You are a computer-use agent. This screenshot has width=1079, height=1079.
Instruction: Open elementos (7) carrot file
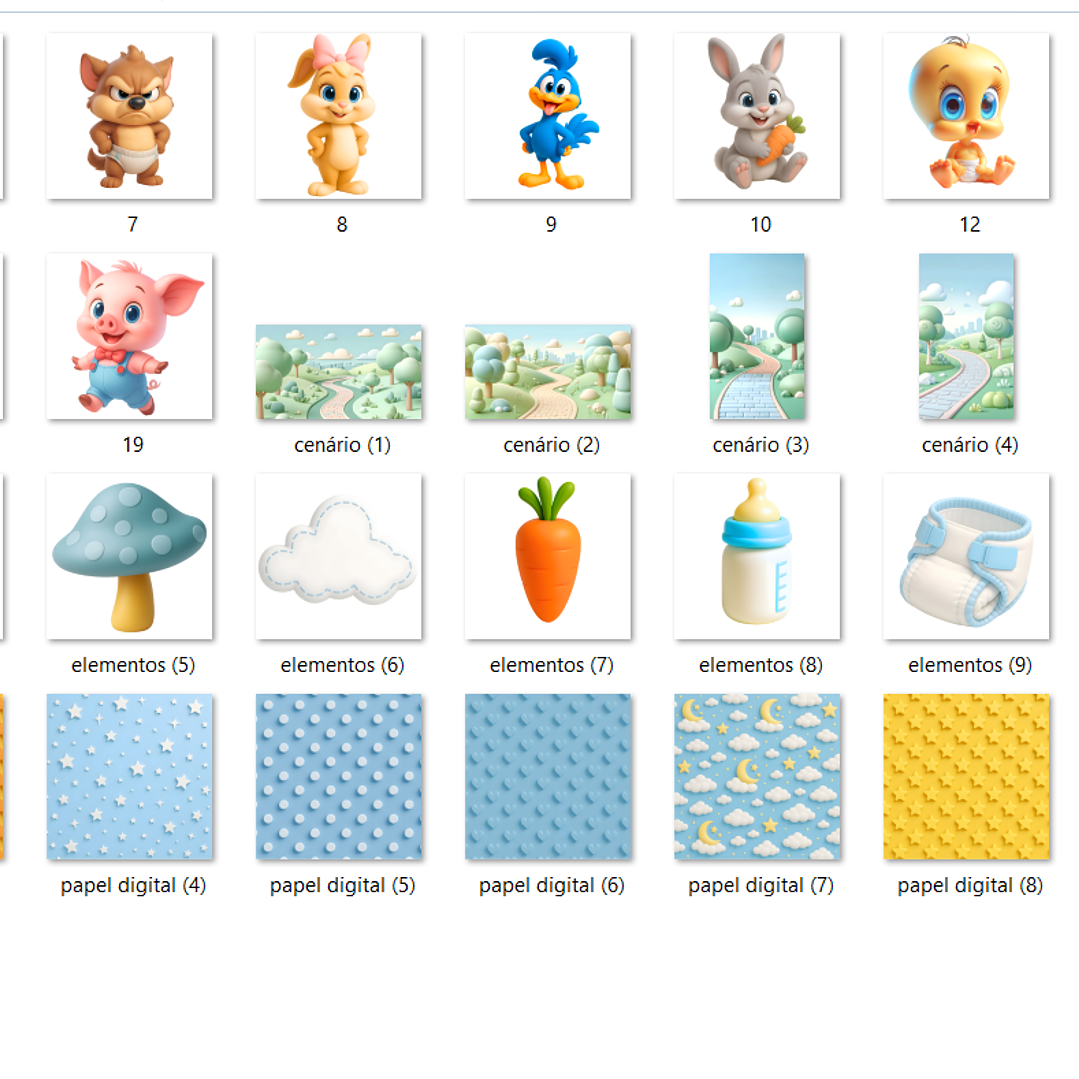pyautogui.click(x=548, y=557)
